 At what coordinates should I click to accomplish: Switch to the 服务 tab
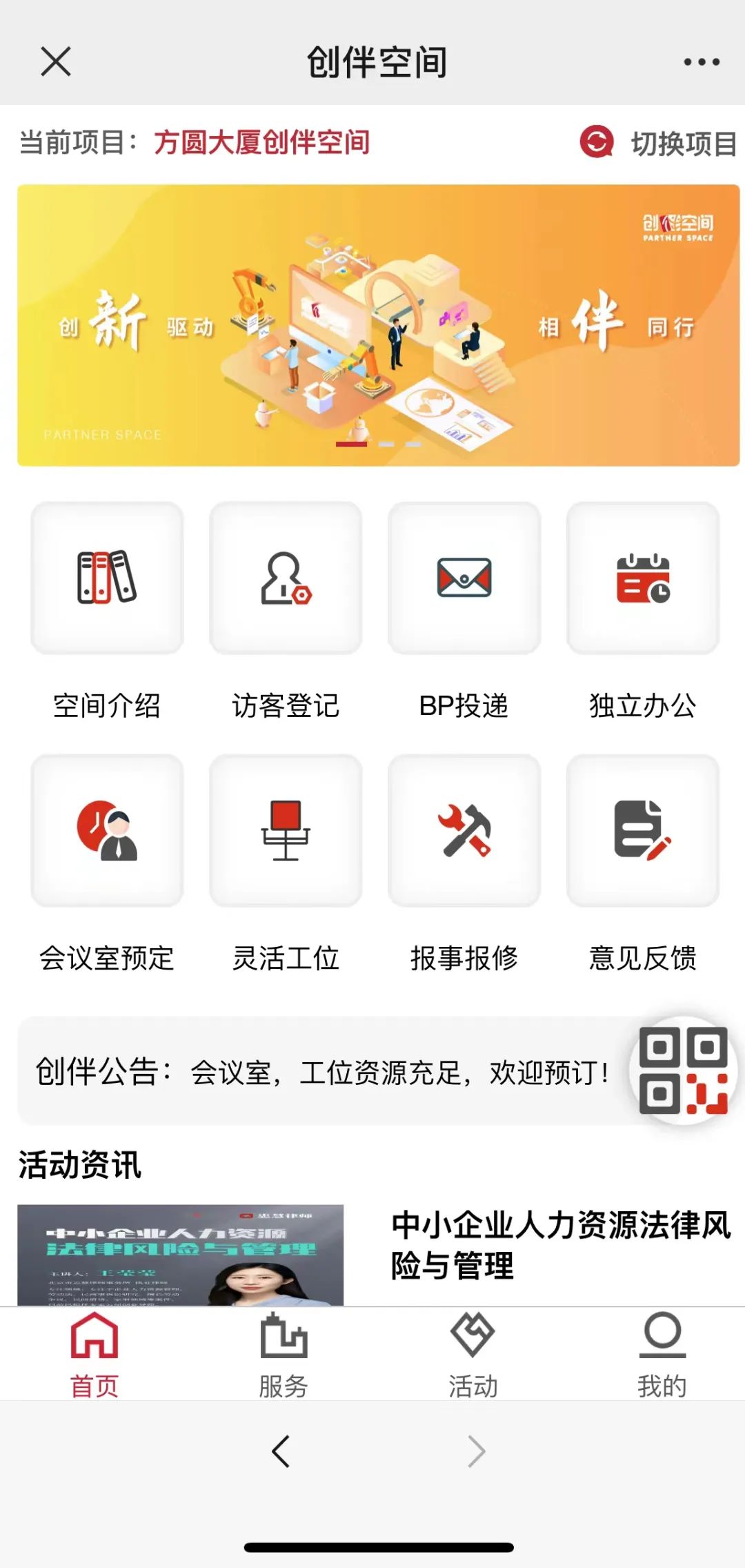click(x=284, y=1353)
